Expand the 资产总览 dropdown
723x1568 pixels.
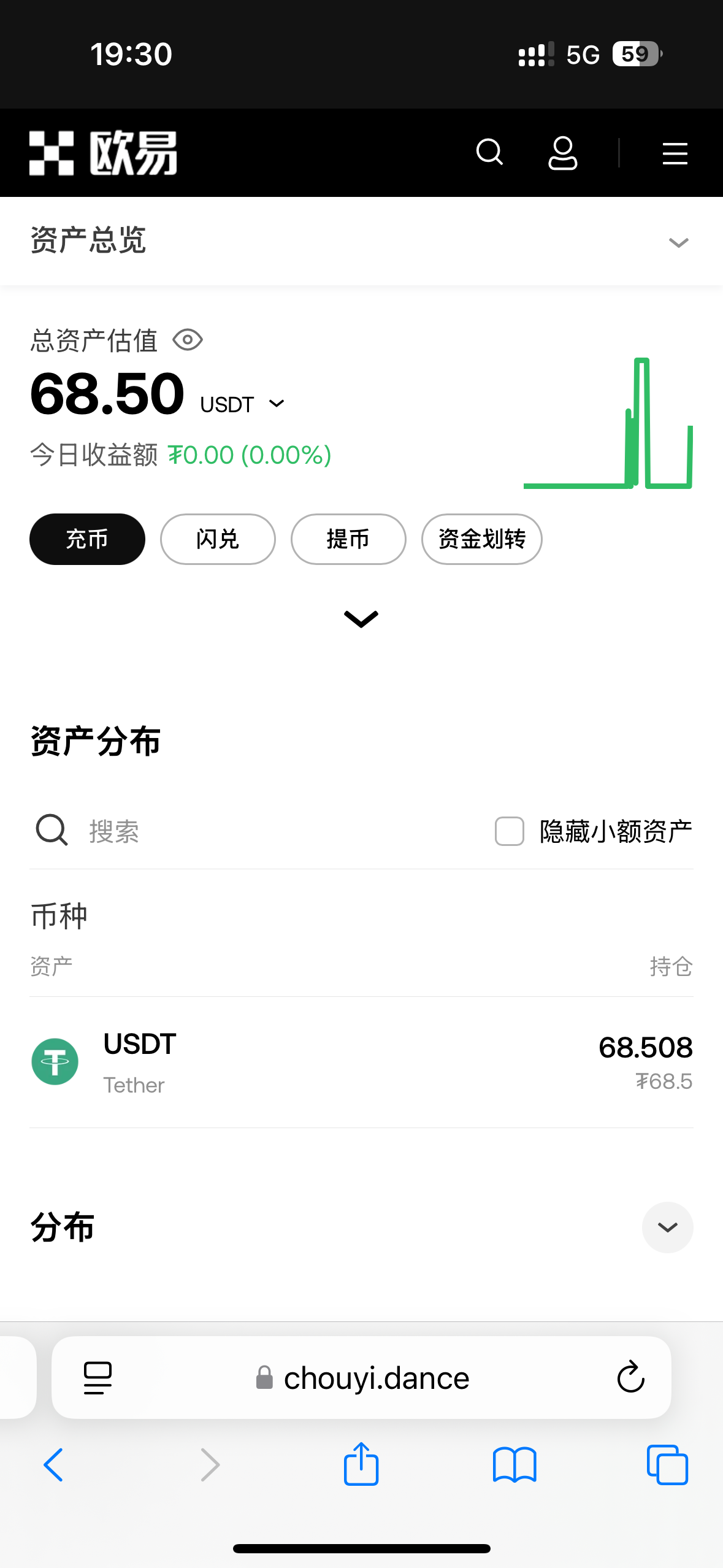(x=678, y=242)
